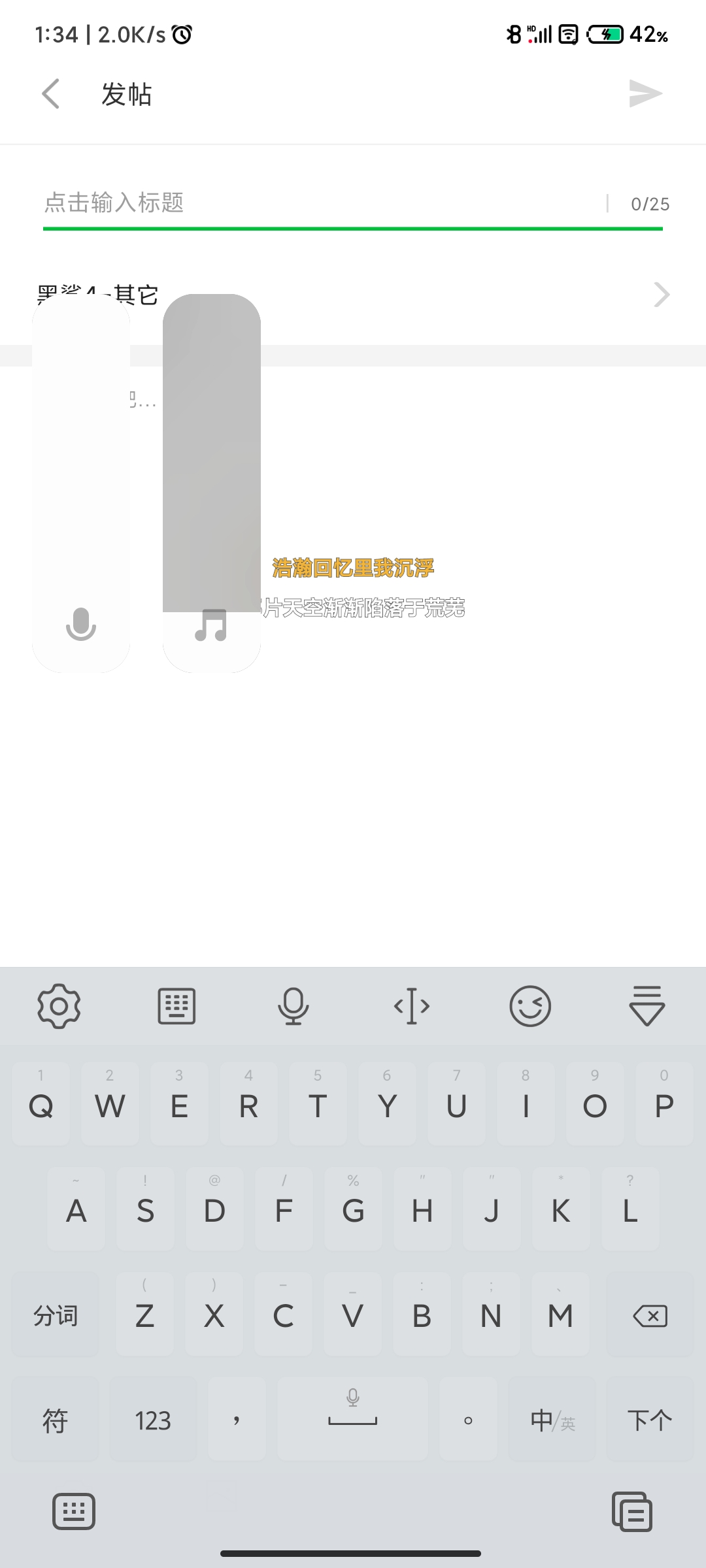
Task: Tap the keyboard switcher icon at the bottom left
Action: coord(74,1512)
